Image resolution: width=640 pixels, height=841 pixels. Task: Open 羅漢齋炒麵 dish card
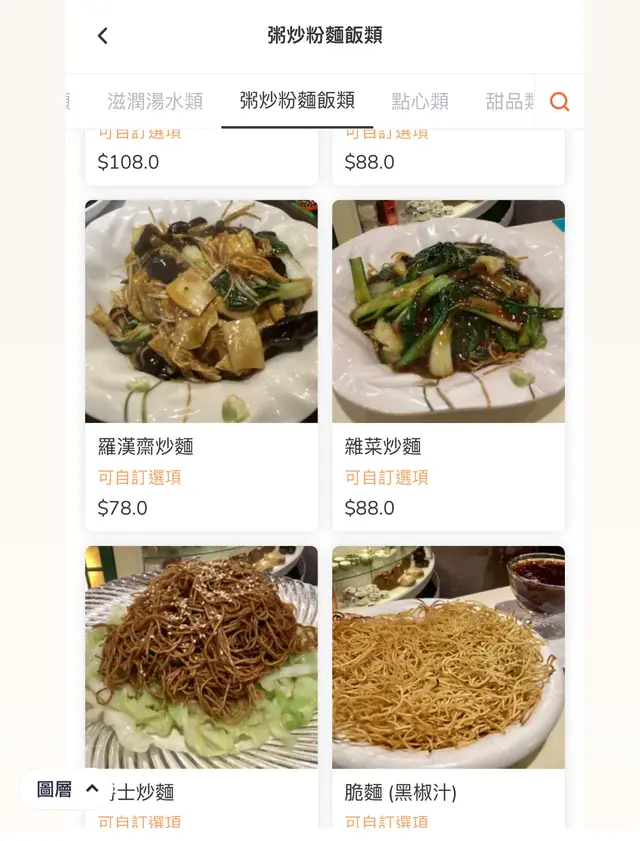tap(201, 364)
